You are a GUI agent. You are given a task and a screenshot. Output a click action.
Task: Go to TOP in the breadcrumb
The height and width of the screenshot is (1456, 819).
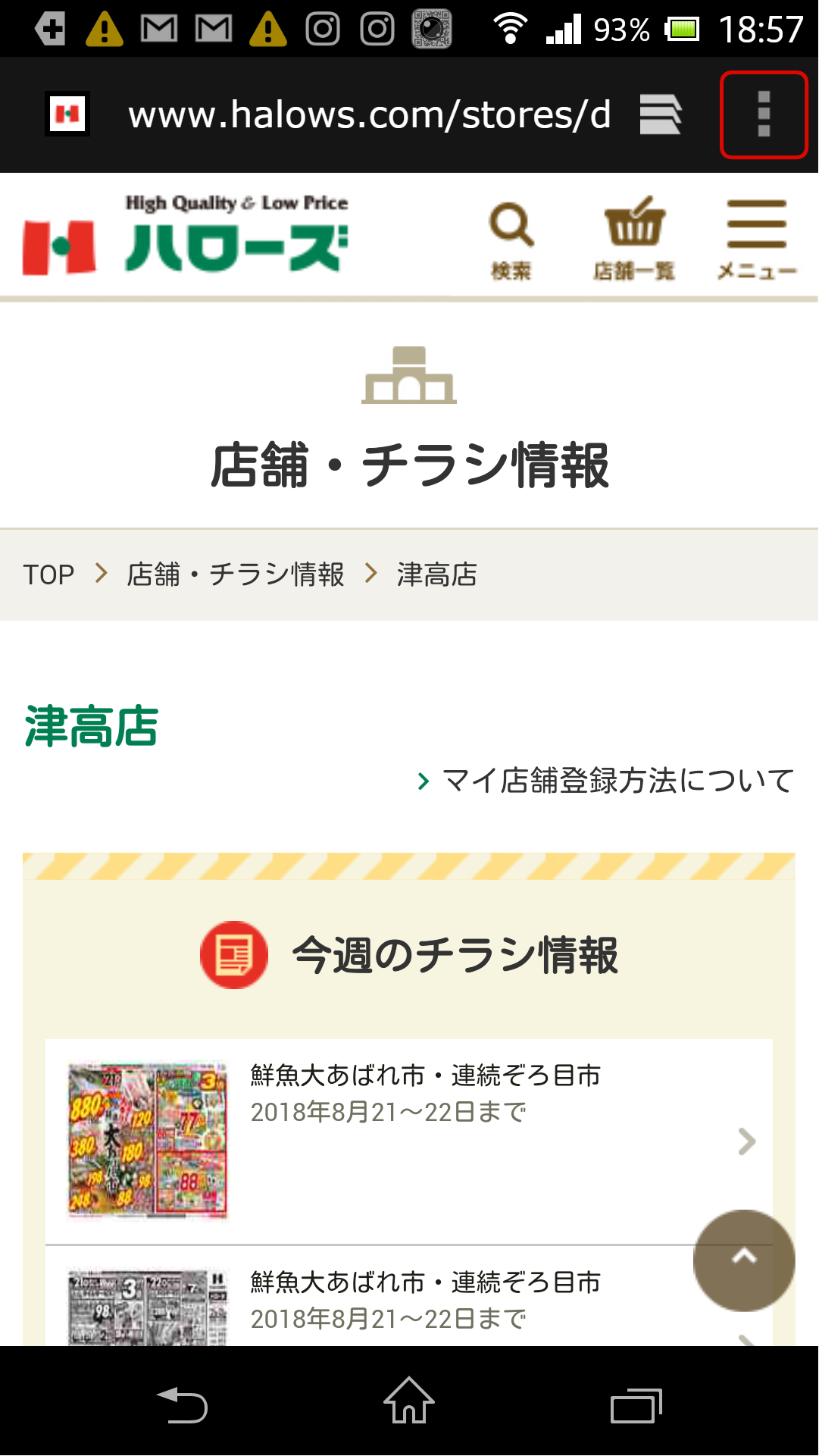[x=48, y=575]
